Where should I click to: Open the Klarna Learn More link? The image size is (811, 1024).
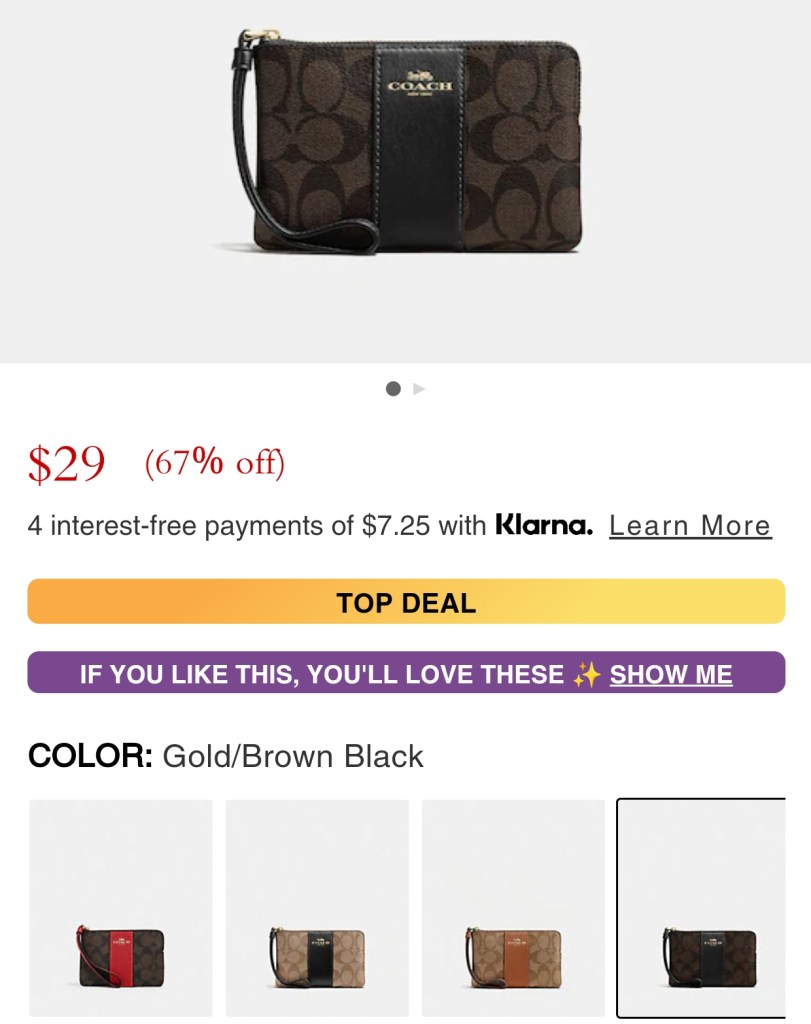click(690, 526)
